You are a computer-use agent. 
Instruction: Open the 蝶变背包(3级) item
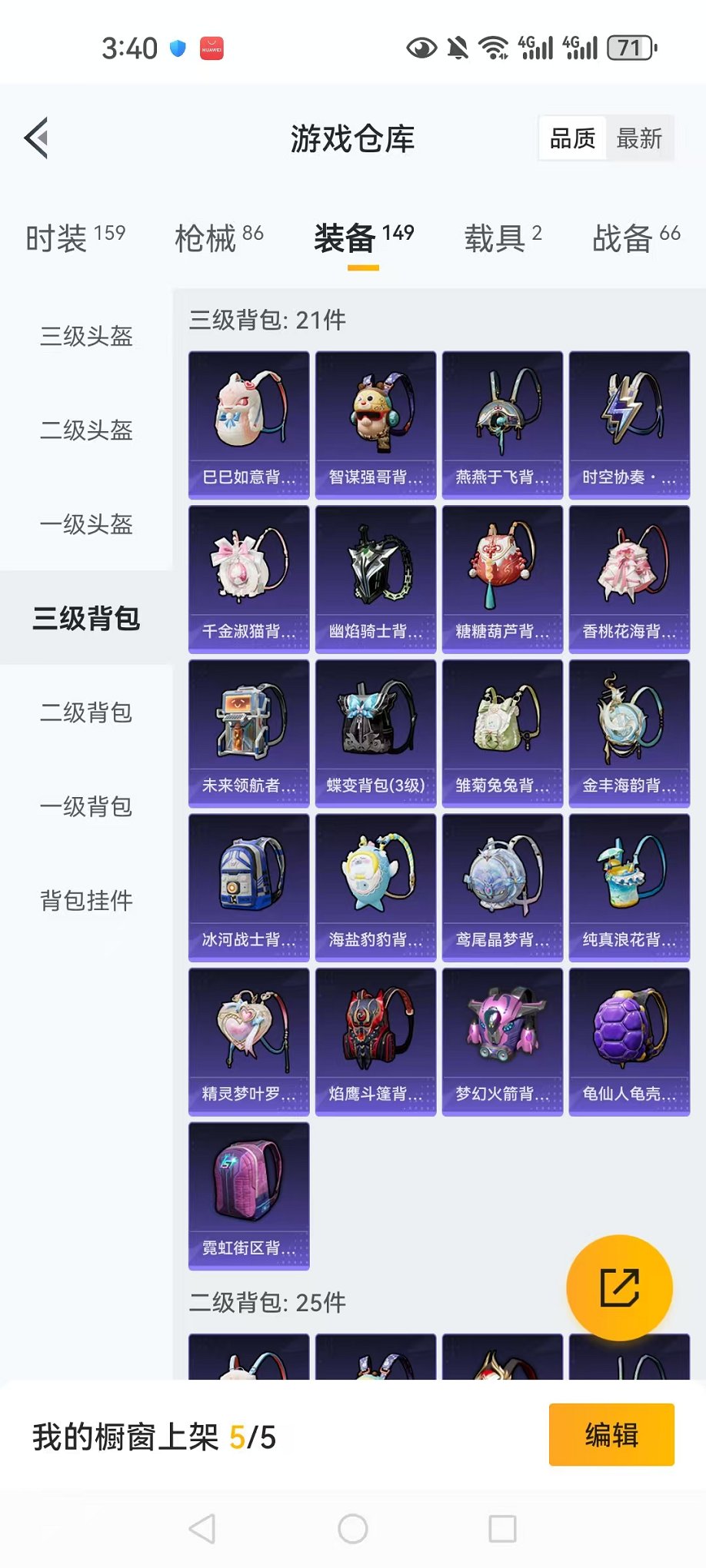point(375,733)
